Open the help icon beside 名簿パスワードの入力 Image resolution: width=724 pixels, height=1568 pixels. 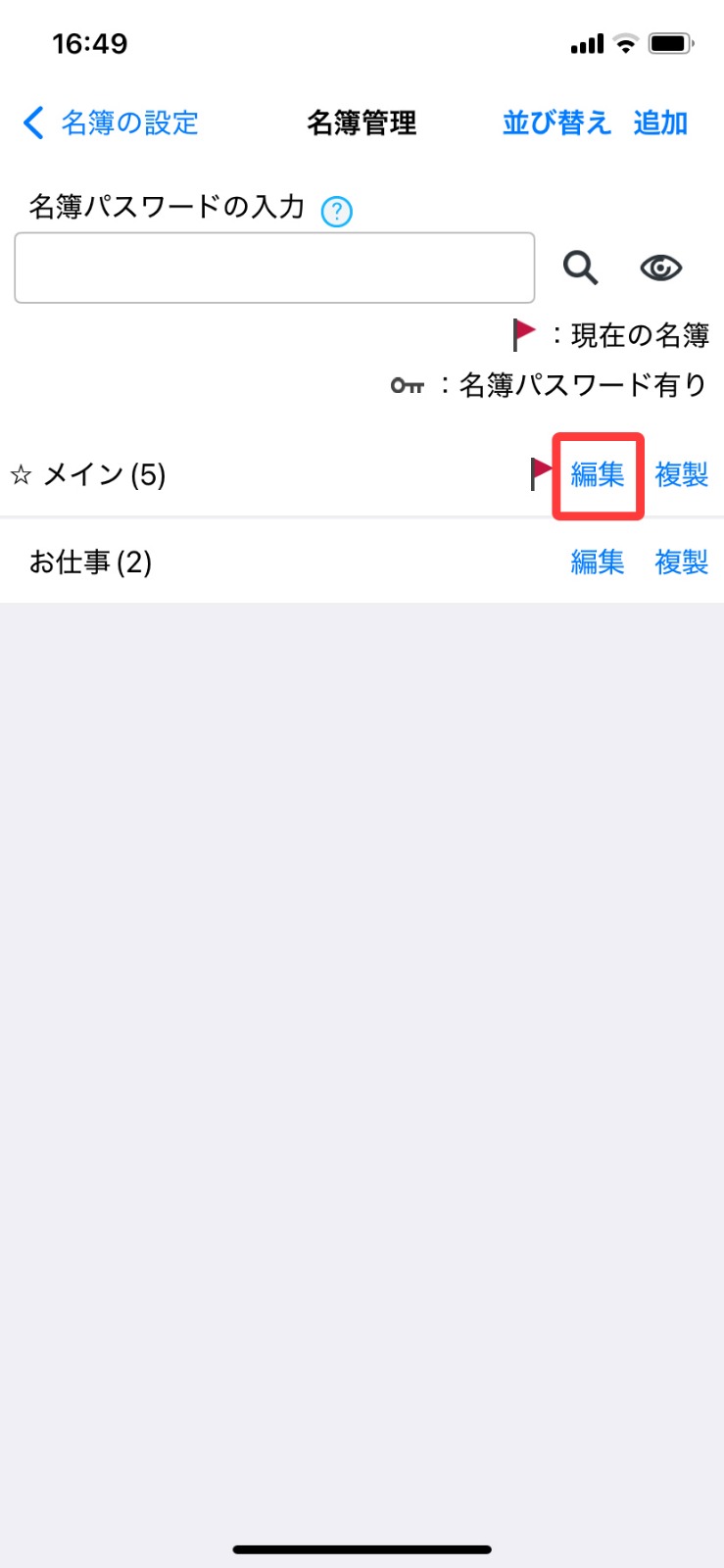click(x=337, y=211)
